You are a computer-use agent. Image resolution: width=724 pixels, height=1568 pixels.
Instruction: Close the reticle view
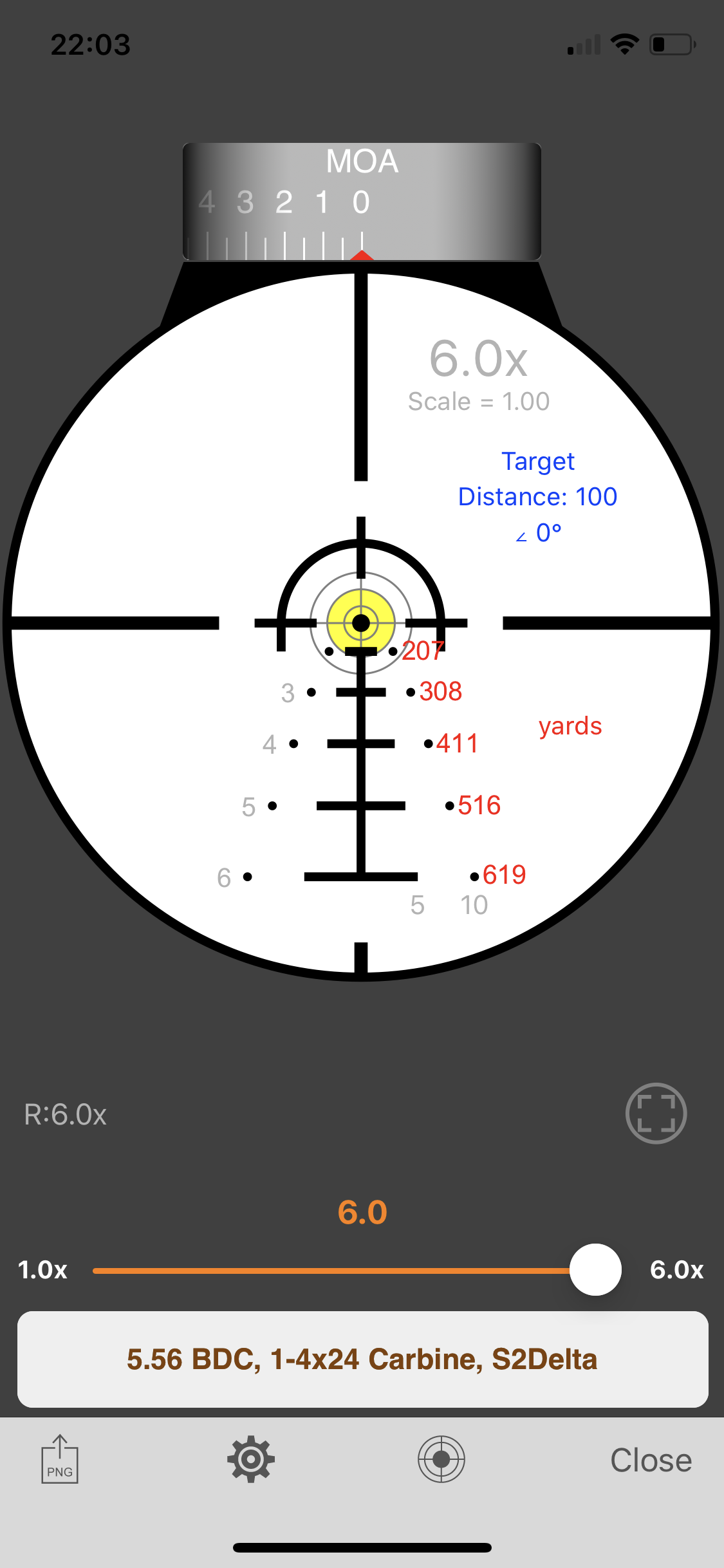(651, 1460)
